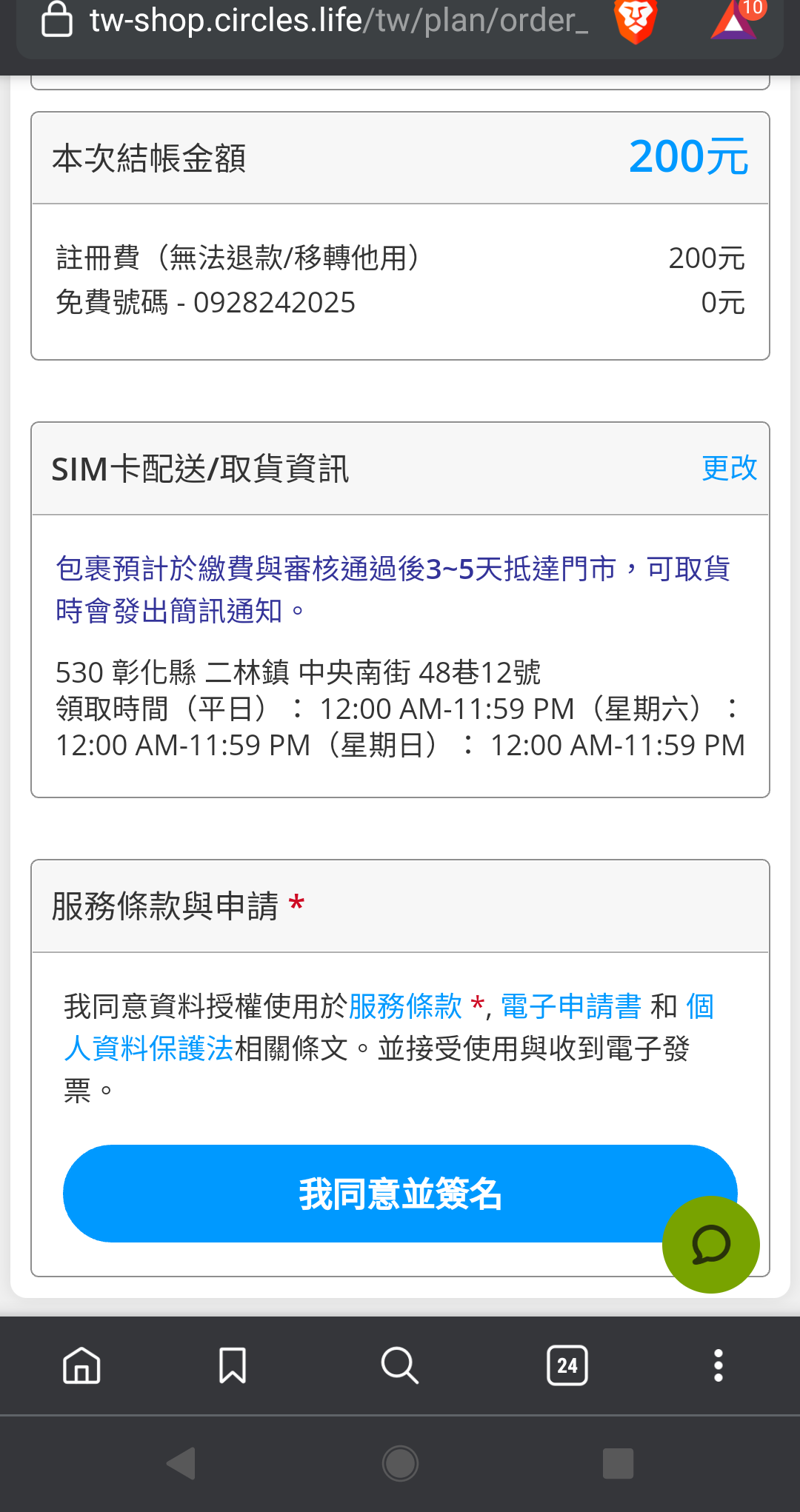800x1512 pixels.
Task: Open the live chat bubble
Action: pyautogui.click(x=710, y=1245)
